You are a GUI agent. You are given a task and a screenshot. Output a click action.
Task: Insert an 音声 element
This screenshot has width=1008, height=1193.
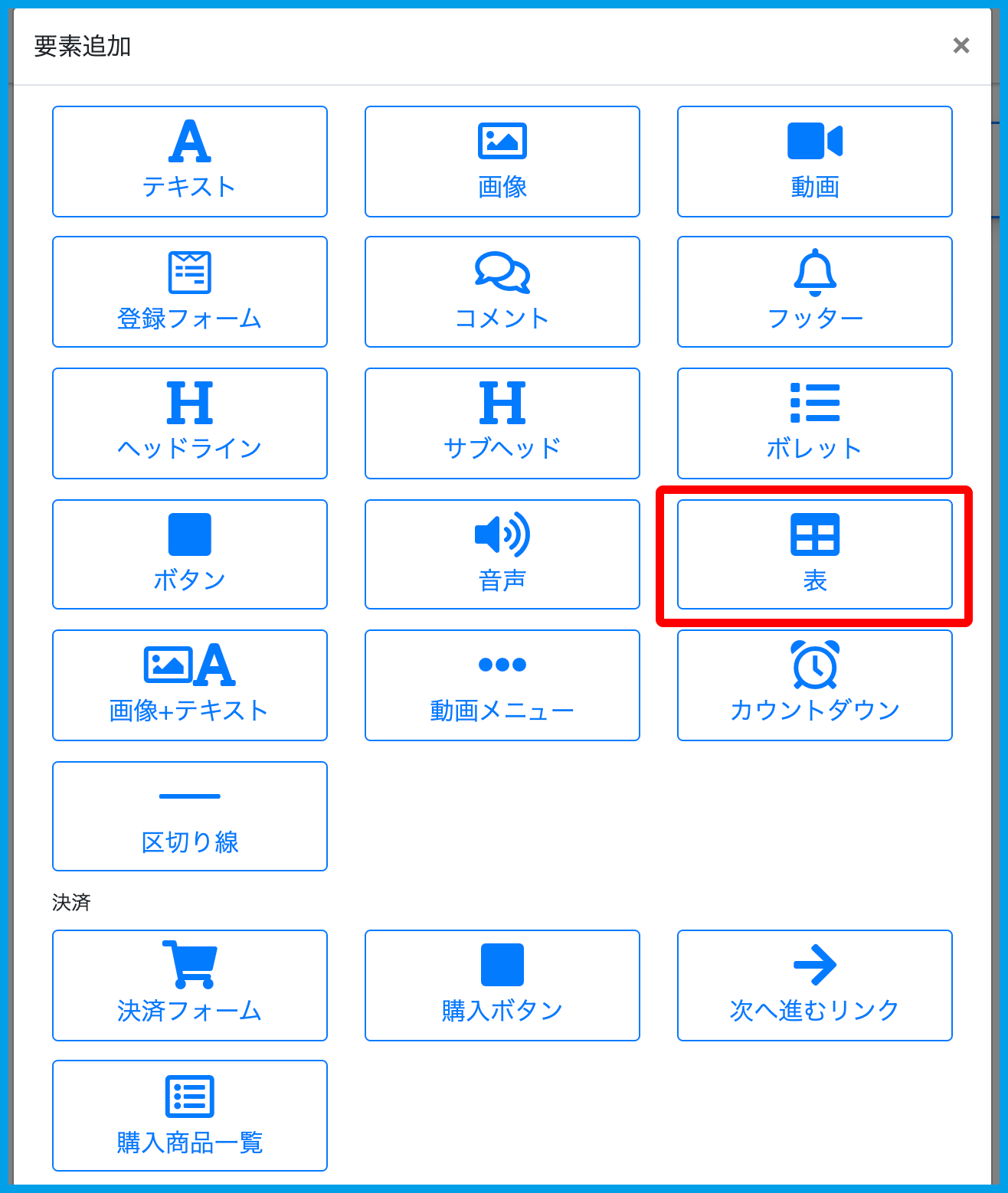tap(502, 554)
